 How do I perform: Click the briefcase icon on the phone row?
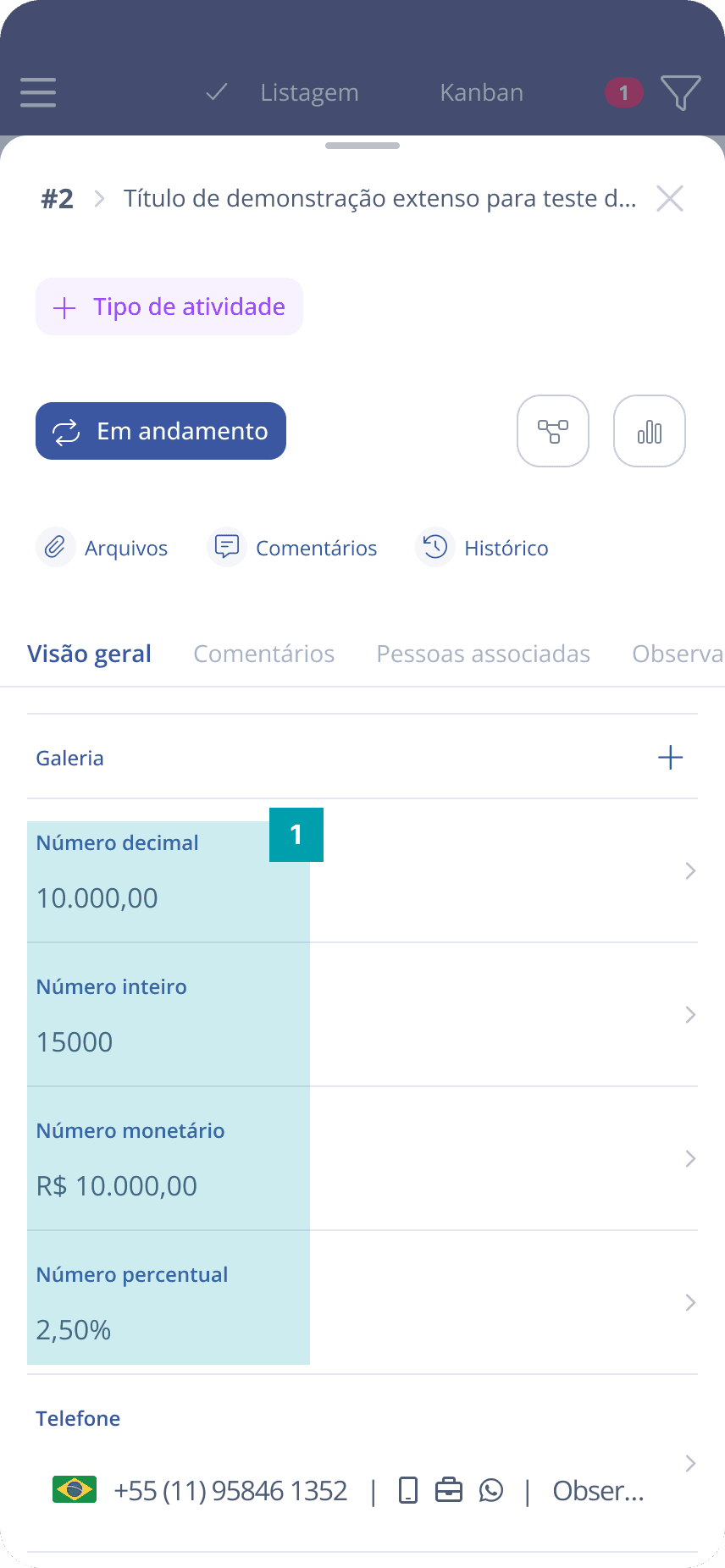tap(449, 1490)
